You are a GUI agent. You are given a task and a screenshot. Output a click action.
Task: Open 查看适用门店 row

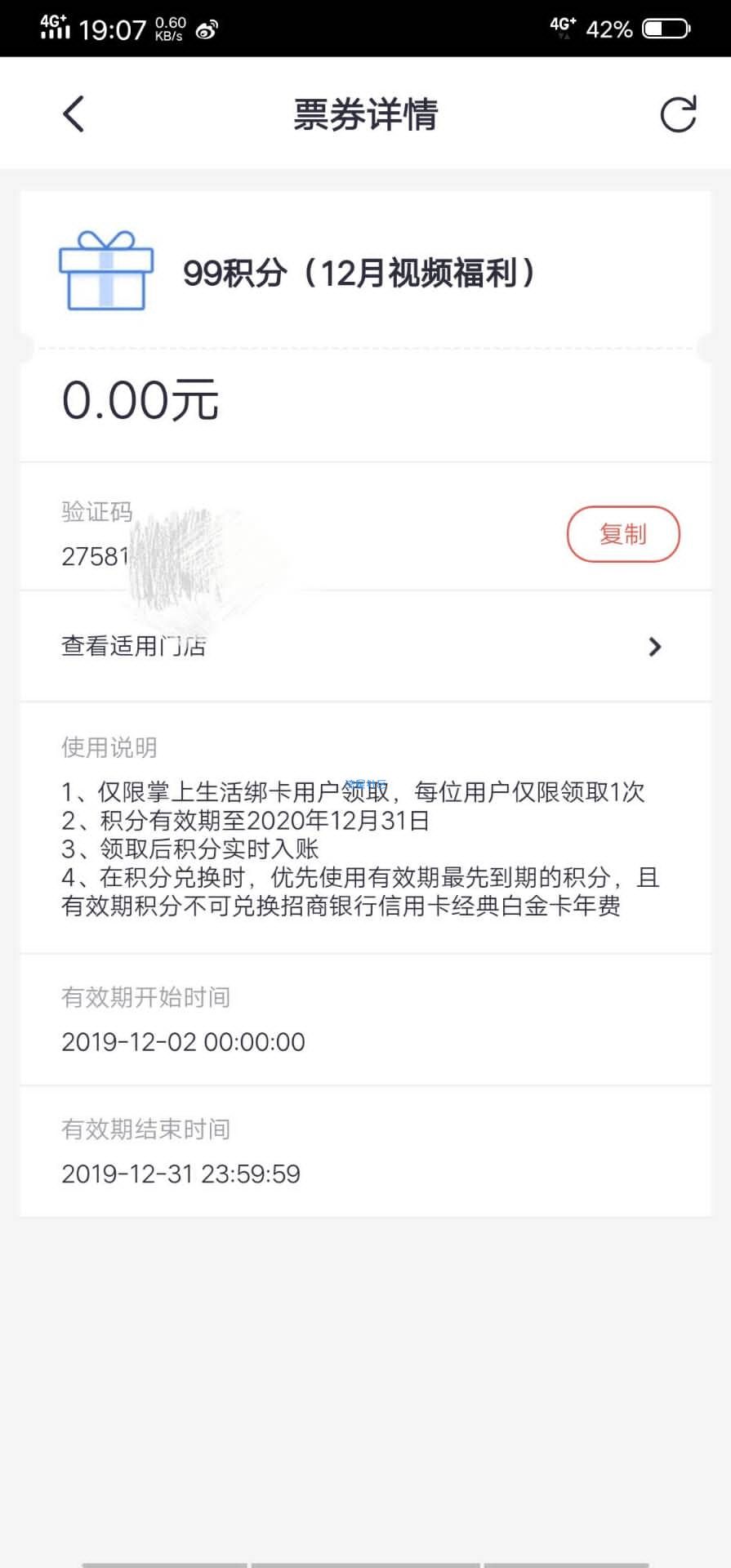pyautogui.click(x=365, y=646)
